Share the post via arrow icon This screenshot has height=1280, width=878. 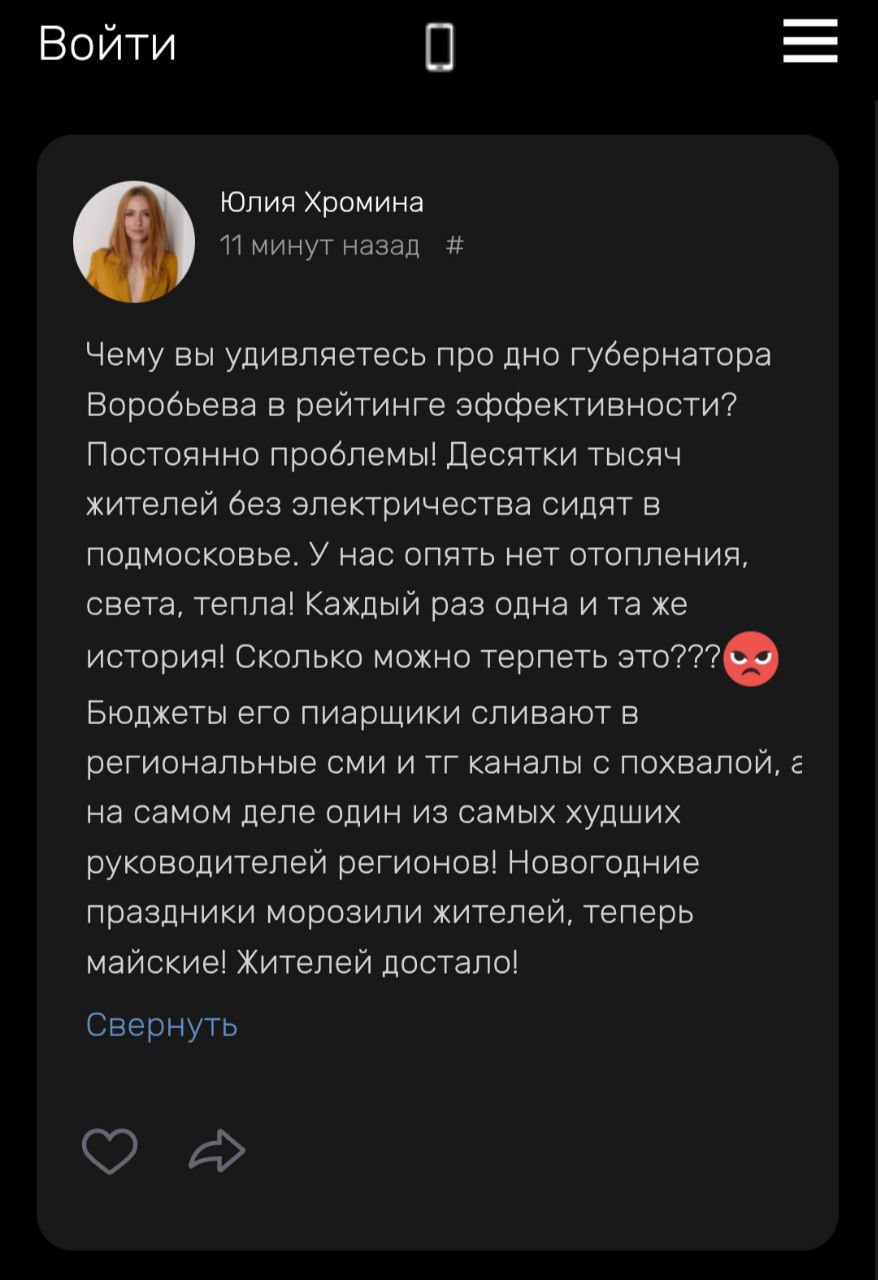click(x=217, y=1151)
